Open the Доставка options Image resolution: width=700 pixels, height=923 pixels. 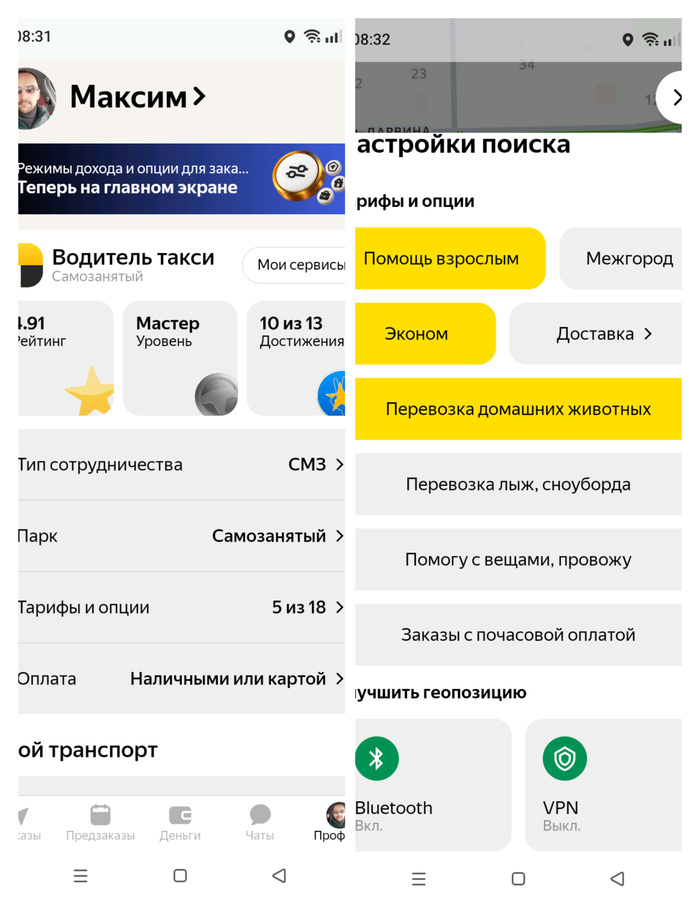pos(596,334)
